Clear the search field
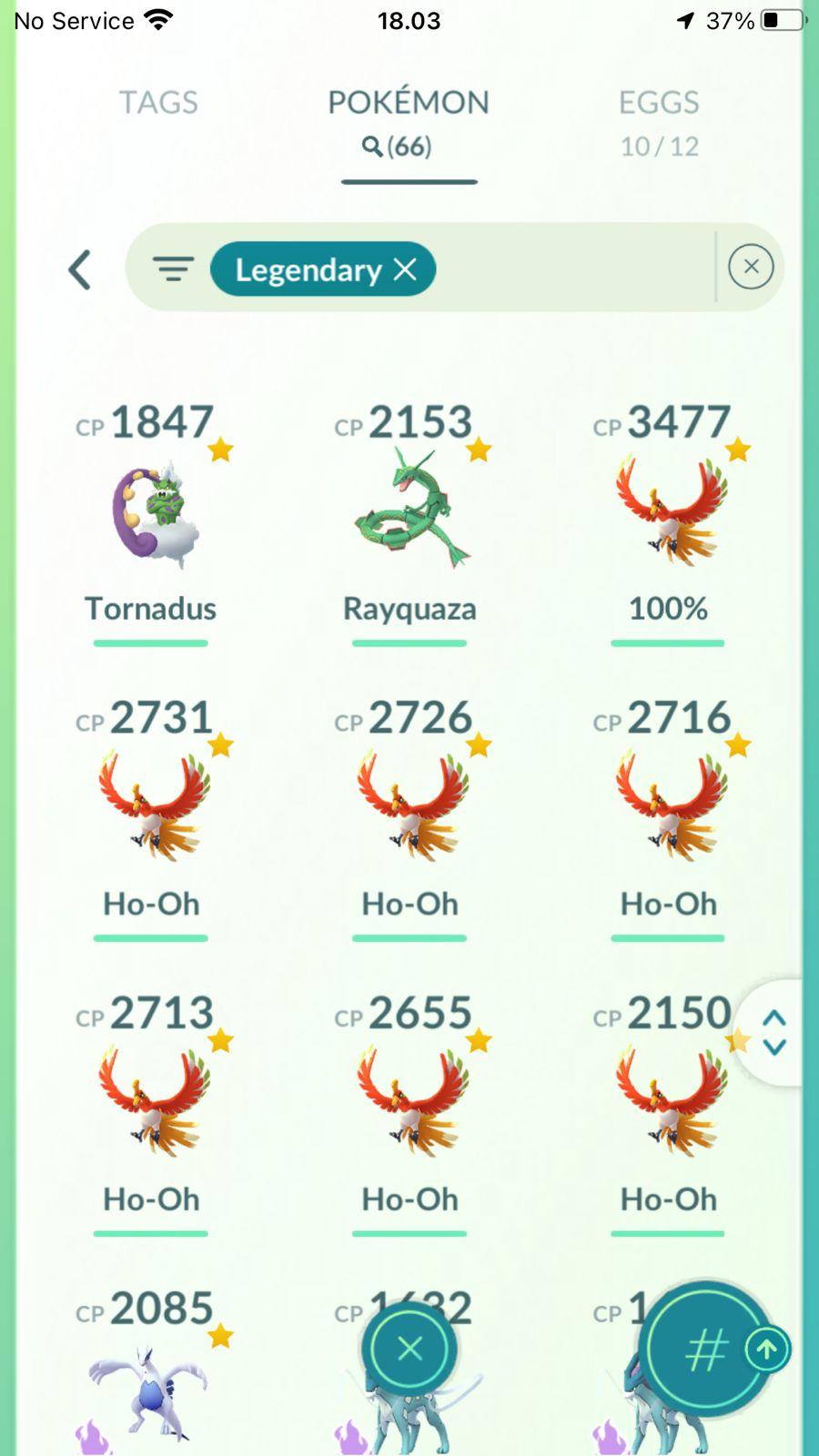819x1456 pixels. tap(751, 267)
